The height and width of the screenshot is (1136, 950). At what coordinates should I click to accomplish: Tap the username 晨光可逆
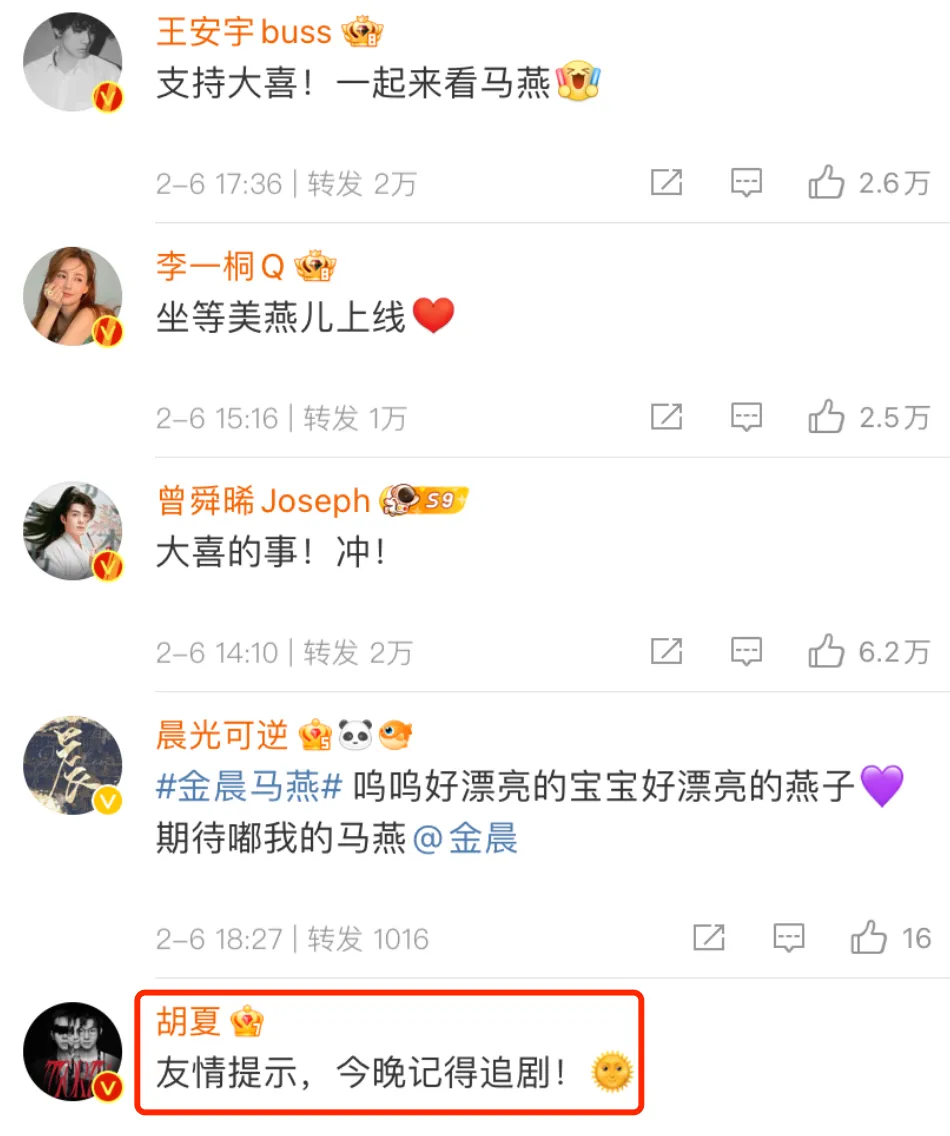[x=222, y=735]
